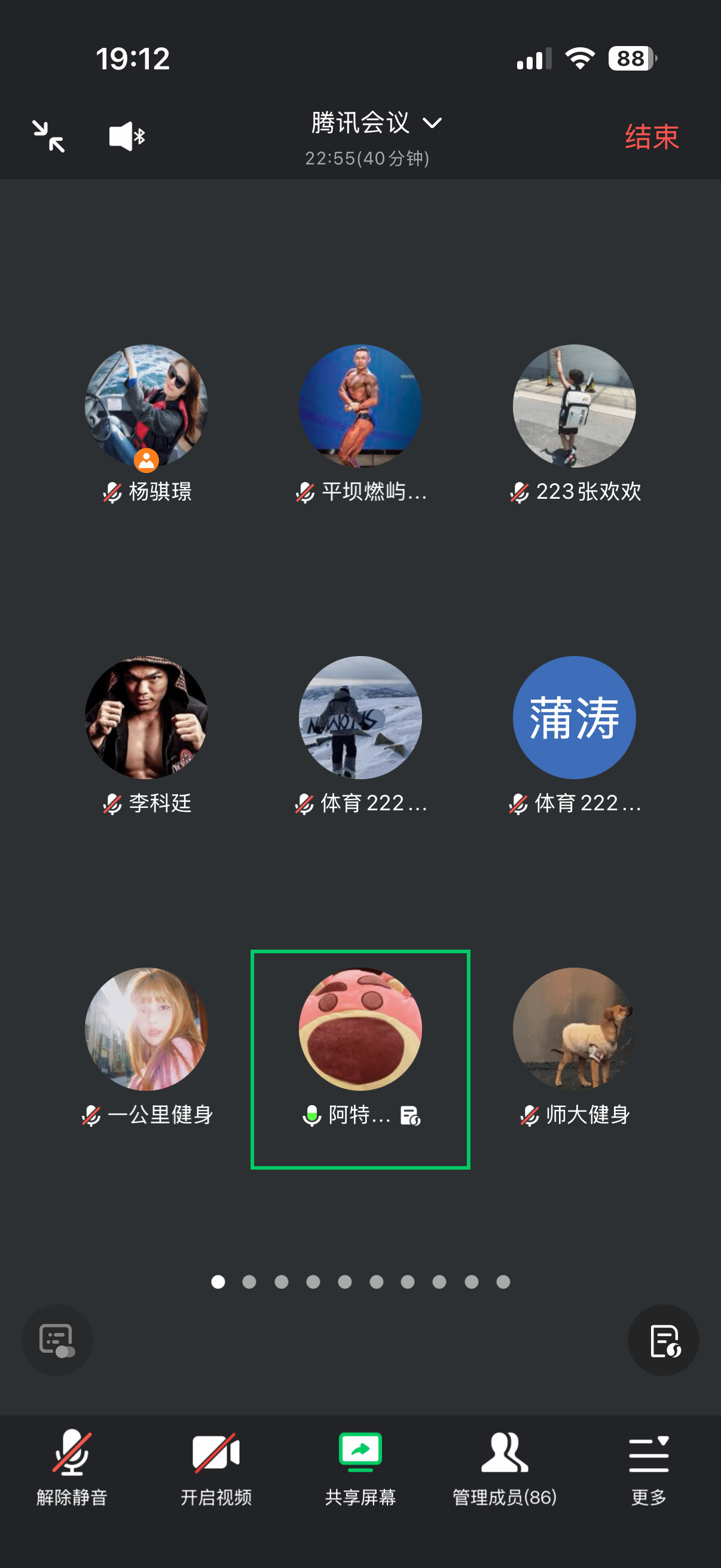
Task: Jump to the second page indicator dot
Action: 249,1282
